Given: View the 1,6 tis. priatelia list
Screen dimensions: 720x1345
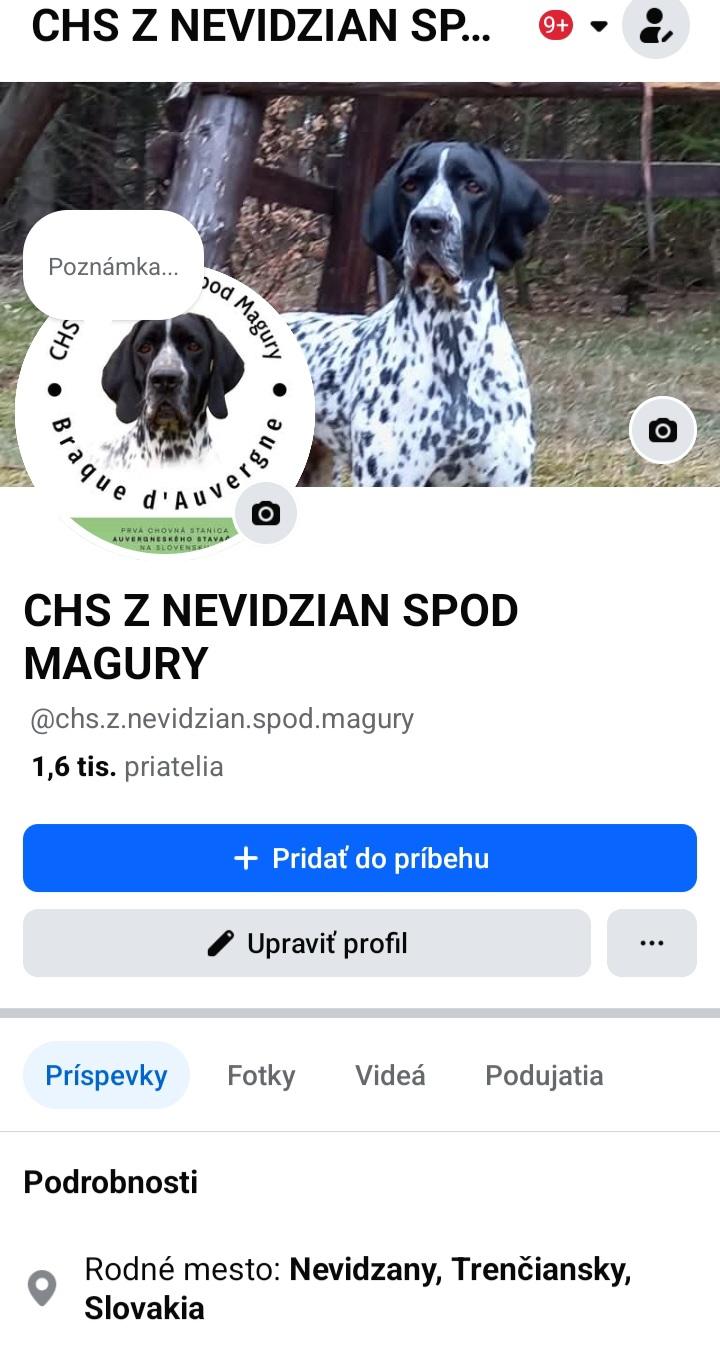Looking at the screenshot, I should (127, 767).
